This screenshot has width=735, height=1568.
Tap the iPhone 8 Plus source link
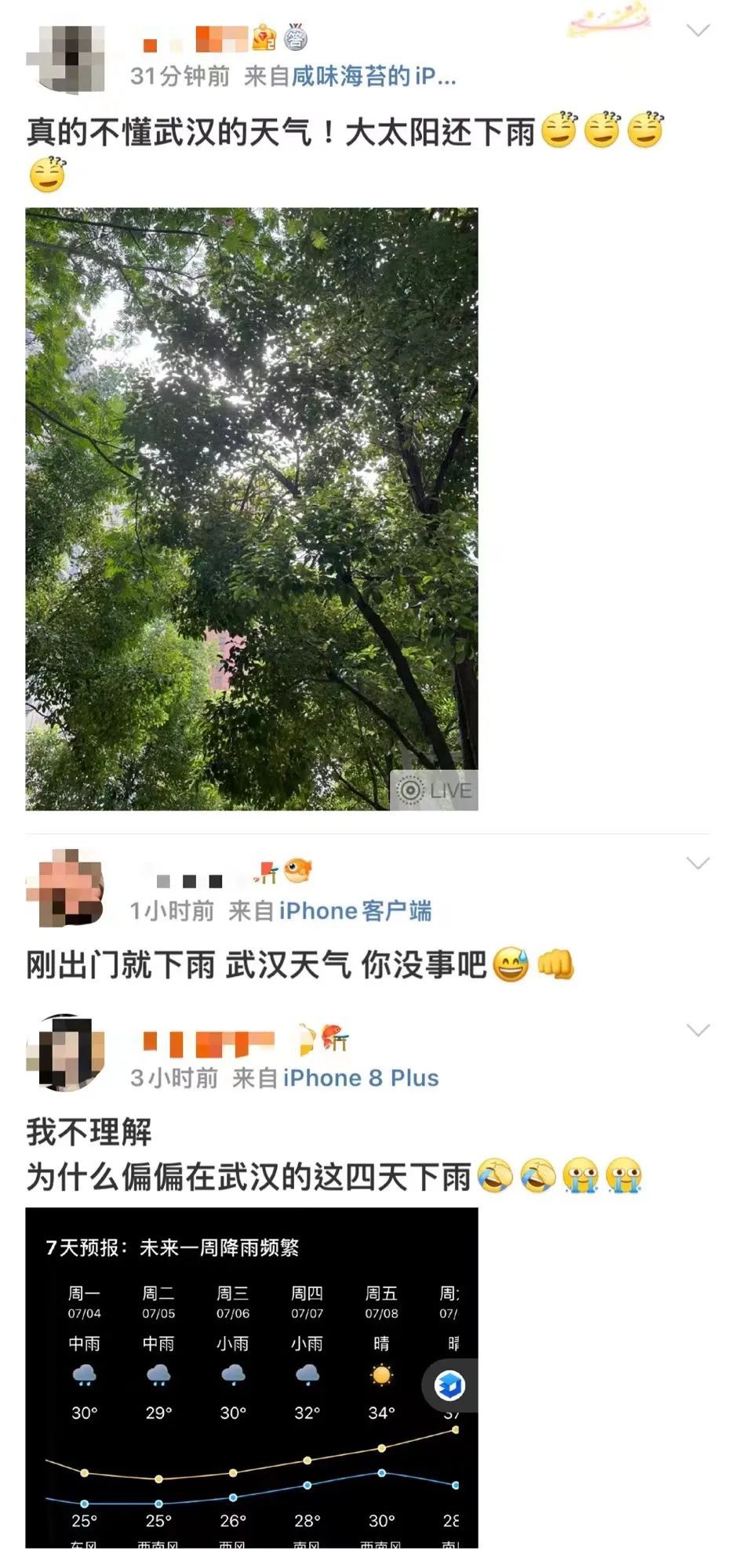coord(360,1078)
